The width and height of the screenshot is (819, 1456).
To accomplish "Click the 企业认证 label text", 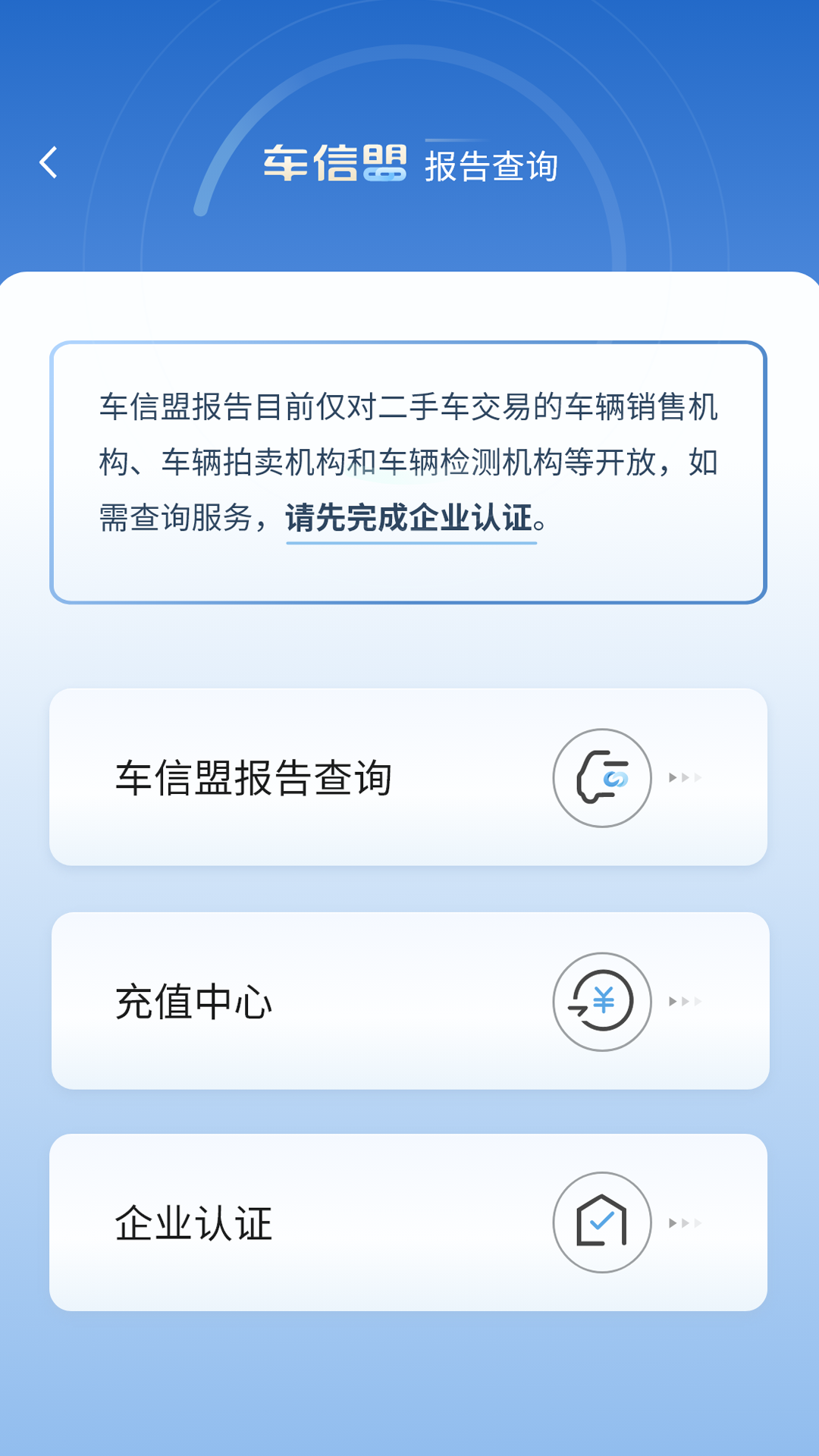I will point(195,1222).
